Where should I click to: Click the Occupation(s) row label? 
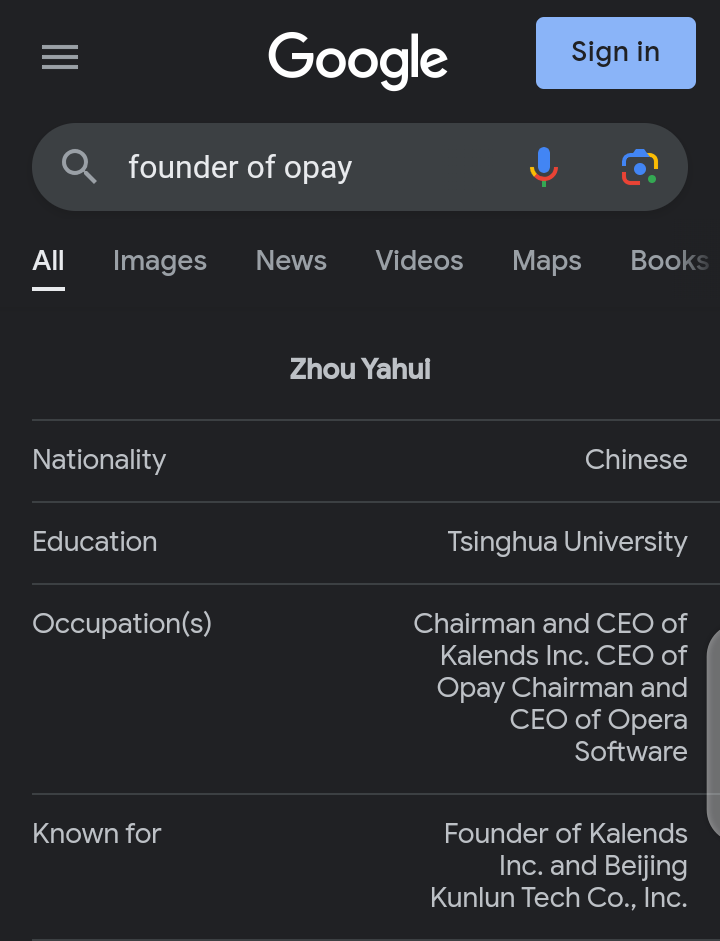point(121,623)
